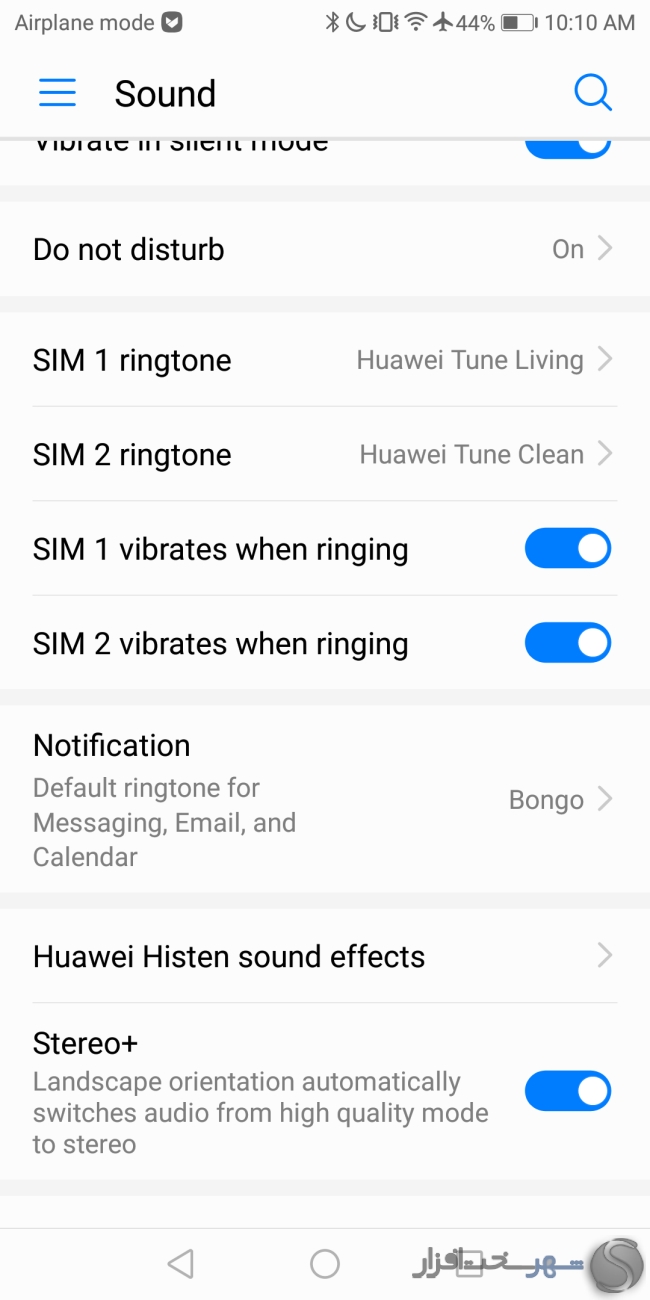
Task: Open the hamburger drawer menu
Action: [57, 93]
